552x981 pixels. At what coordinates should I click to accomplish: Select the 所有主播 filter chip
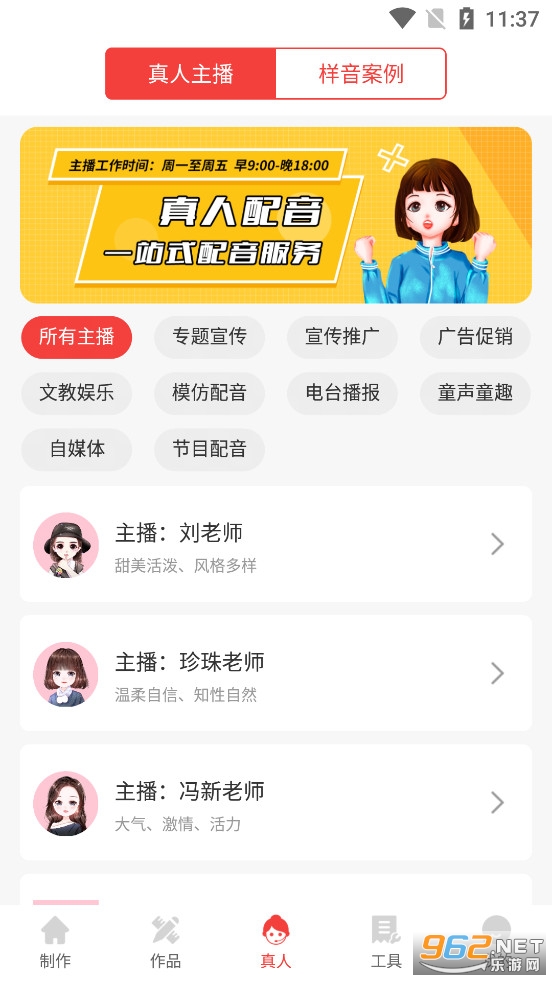pos(76,337)
